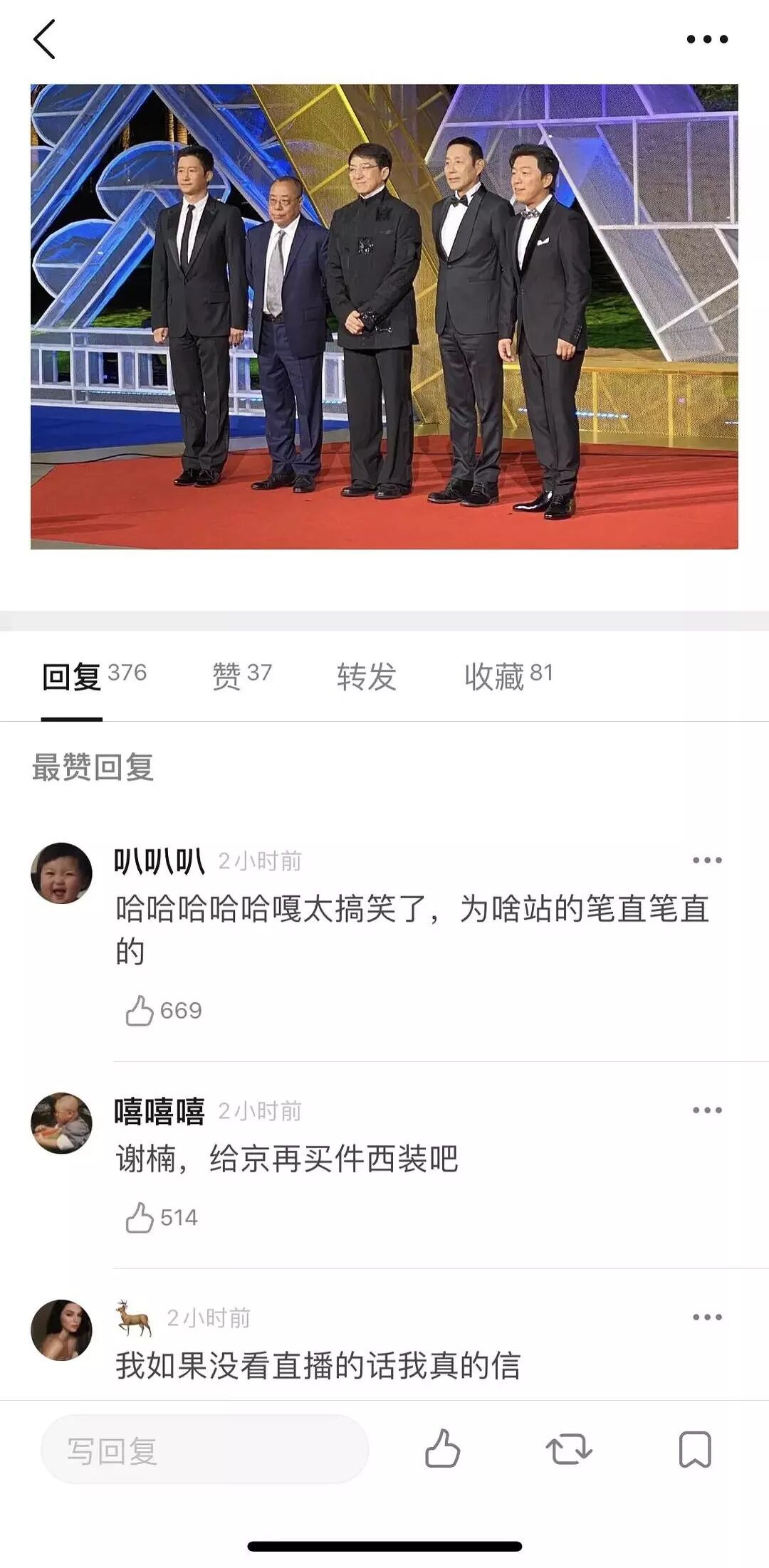Screen dimensions: 769x1568
Task: View 嘻嘻嘻's profile avatar
Action: 61,1122
